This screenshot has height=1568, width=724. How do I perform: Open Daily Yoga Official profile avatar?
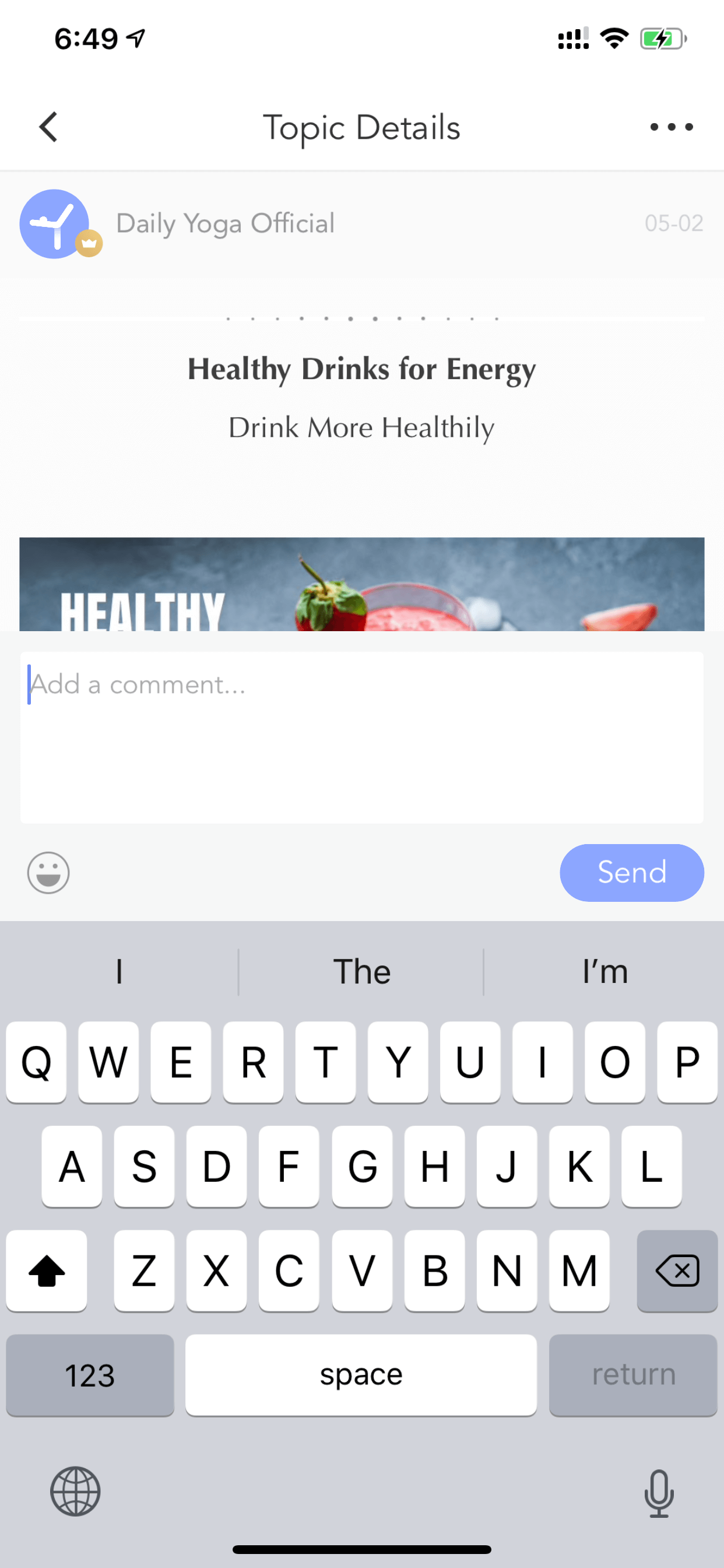tap(55, 224)
